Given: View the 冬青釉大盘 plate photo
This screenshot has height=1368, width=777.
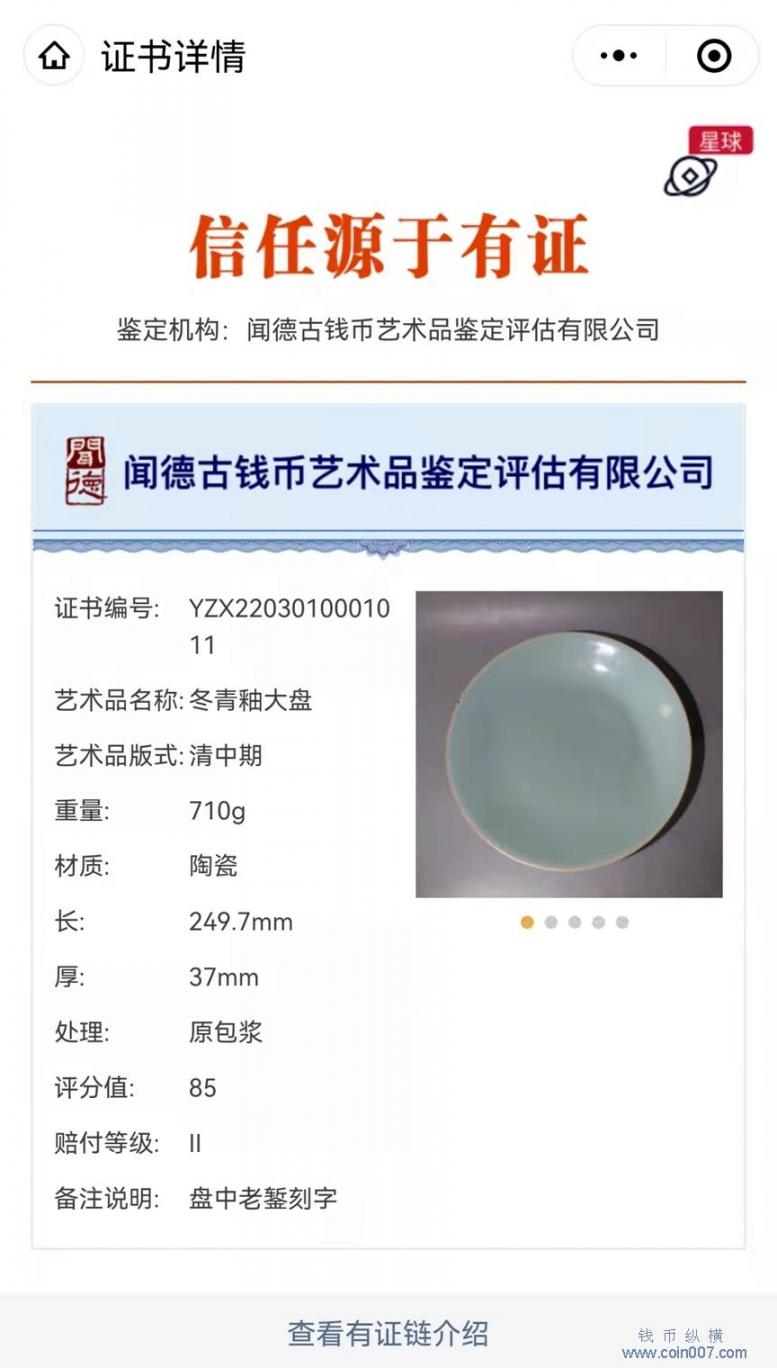Looking at the screenshot, I should [568, 744].
